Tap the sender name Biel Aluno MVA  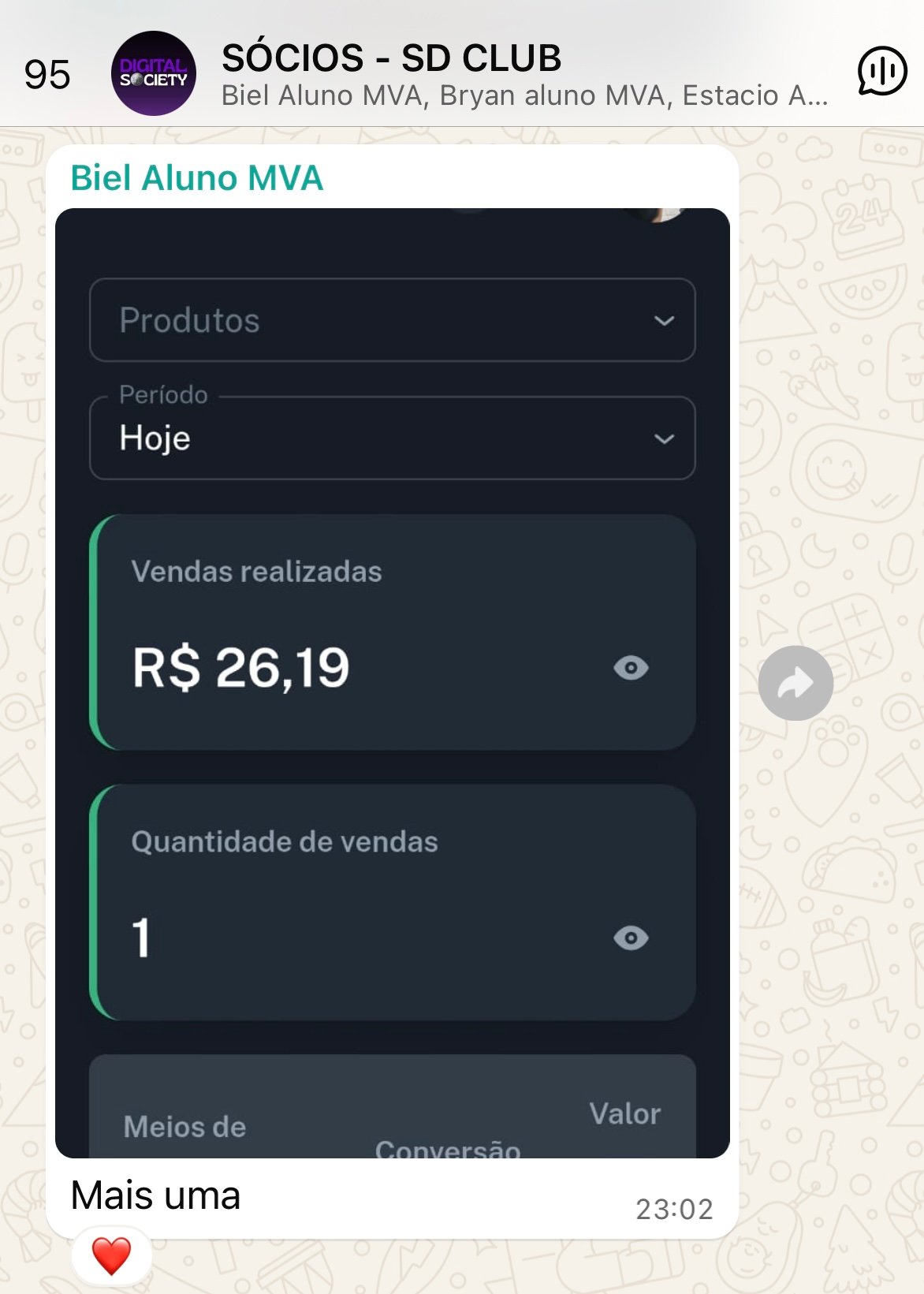195,177
